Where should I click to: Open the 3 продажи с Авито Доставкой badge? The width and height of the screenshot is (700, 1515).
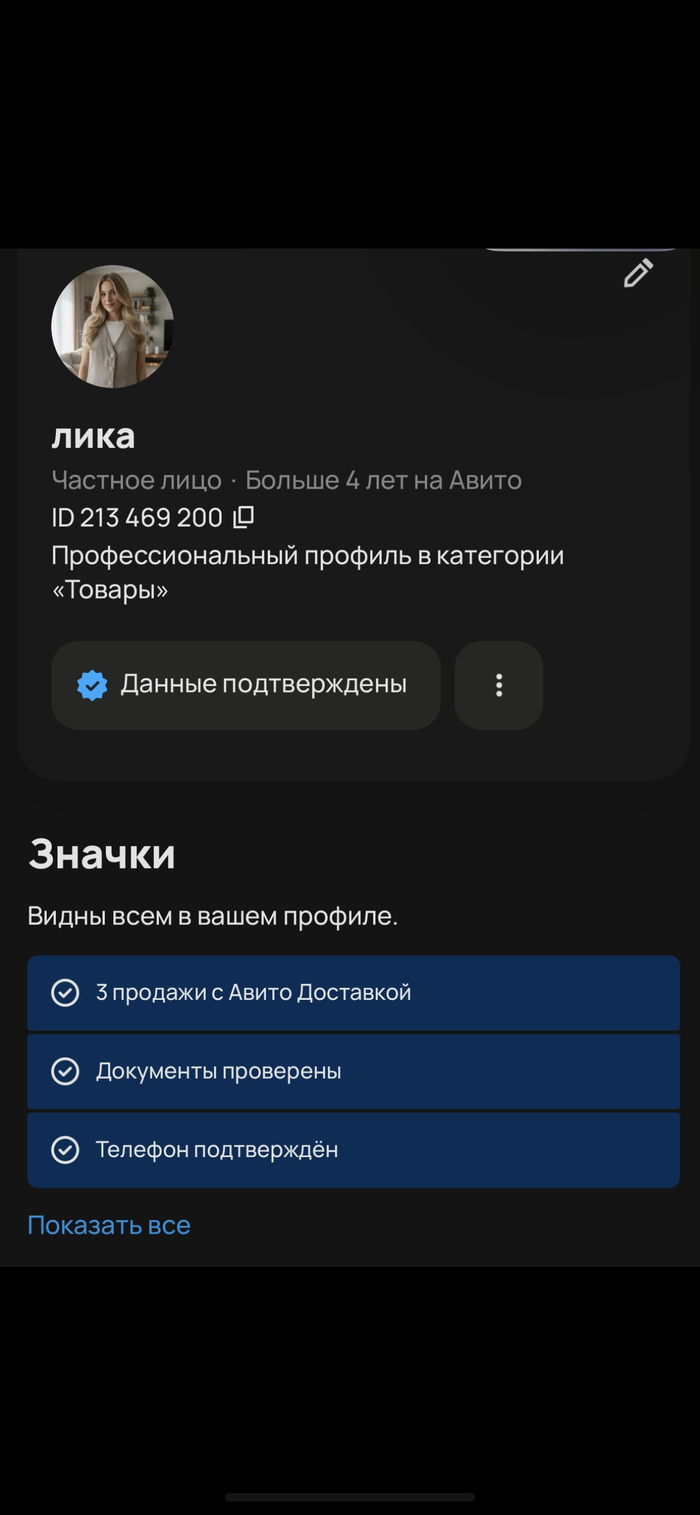coord(353,993)
